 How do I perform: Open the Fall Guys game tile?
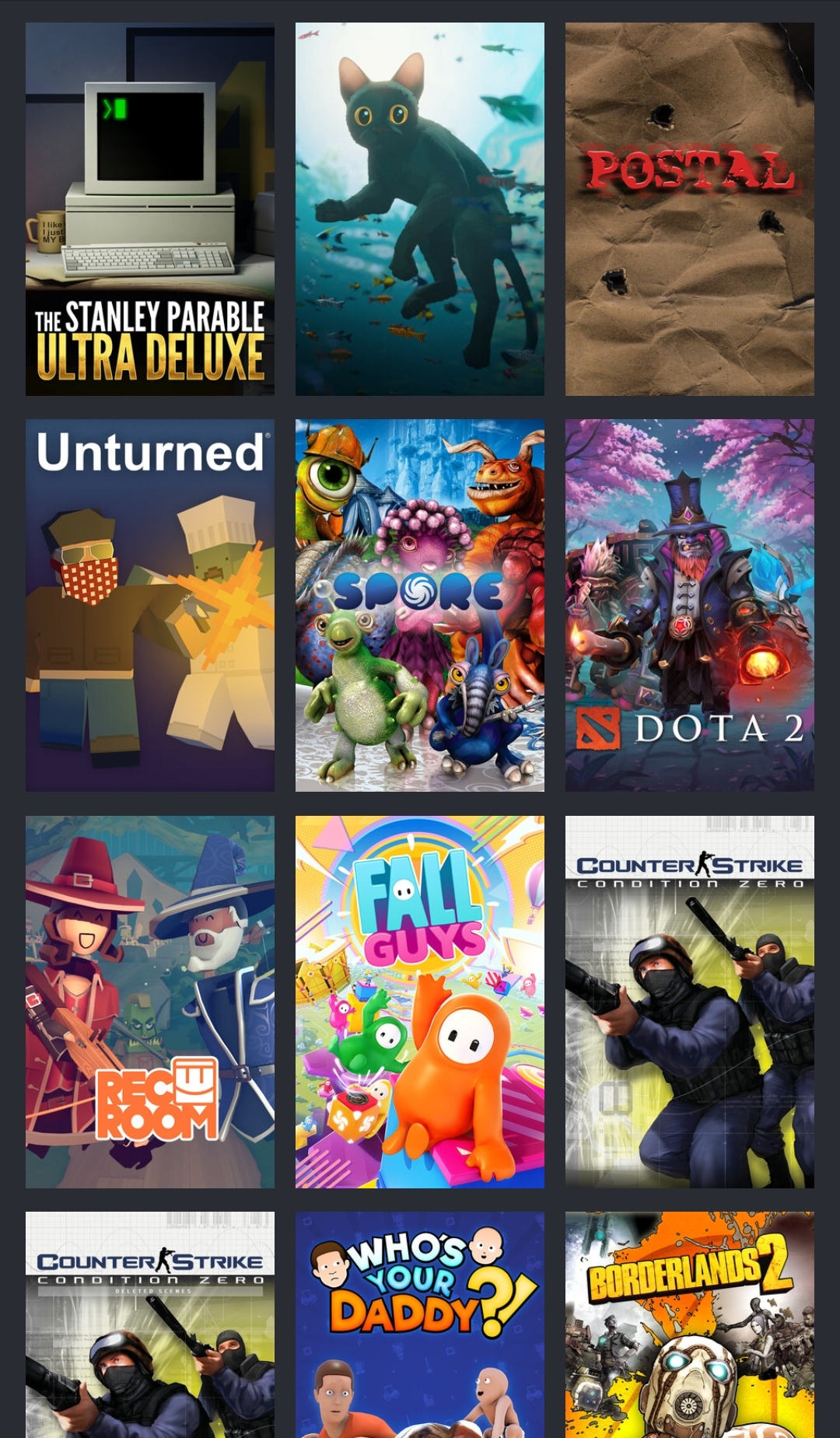[x=420, y=1002]
